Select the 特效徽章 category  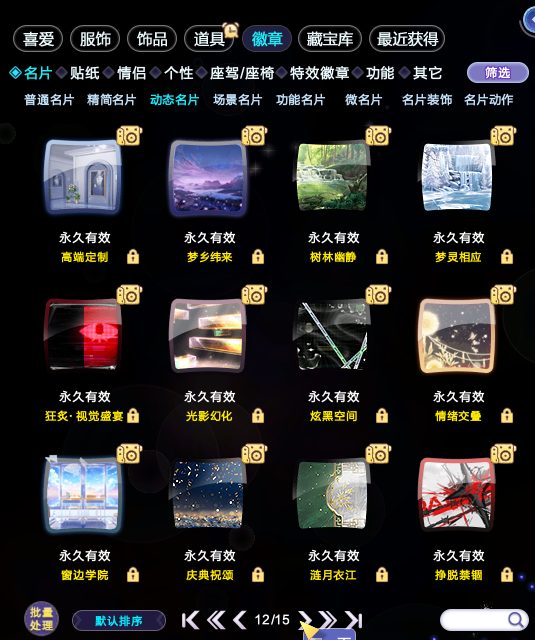click(320, 73)
